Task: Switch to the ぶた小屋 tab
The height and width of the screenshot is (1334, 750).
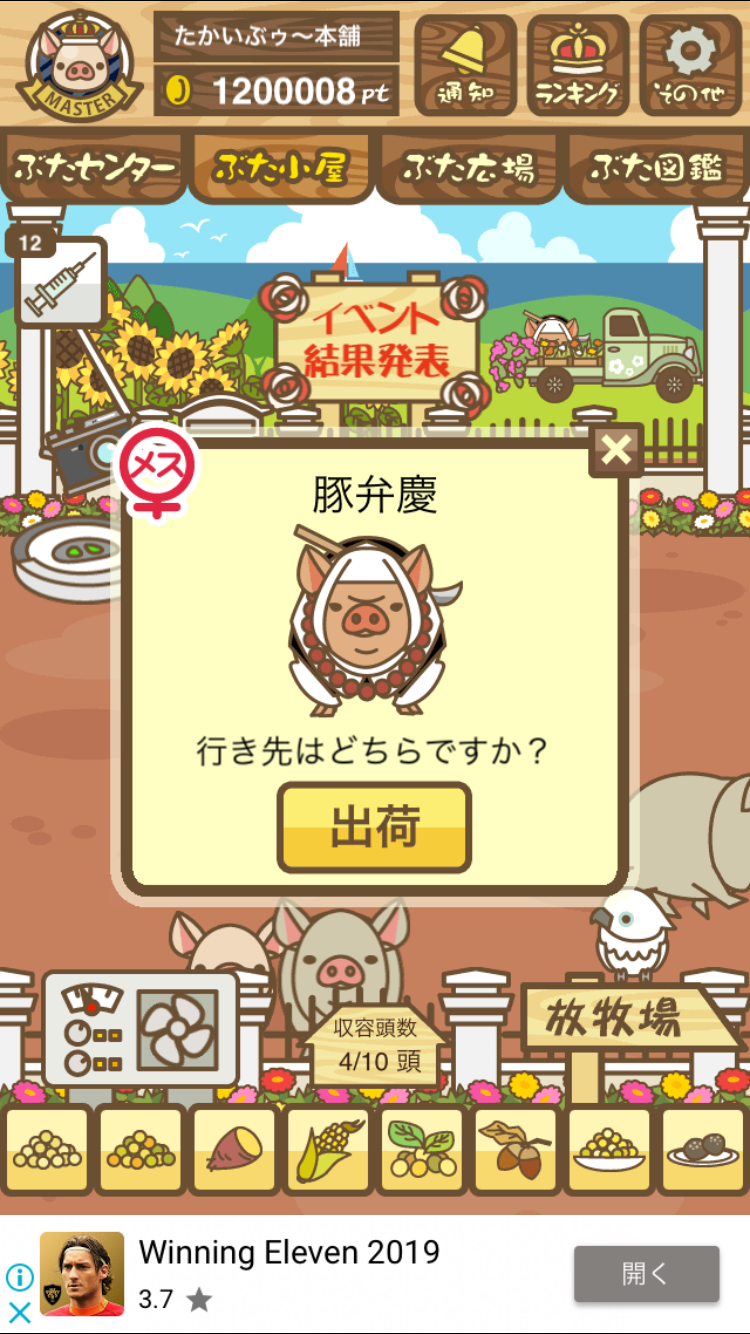Action: coord(281,168)
